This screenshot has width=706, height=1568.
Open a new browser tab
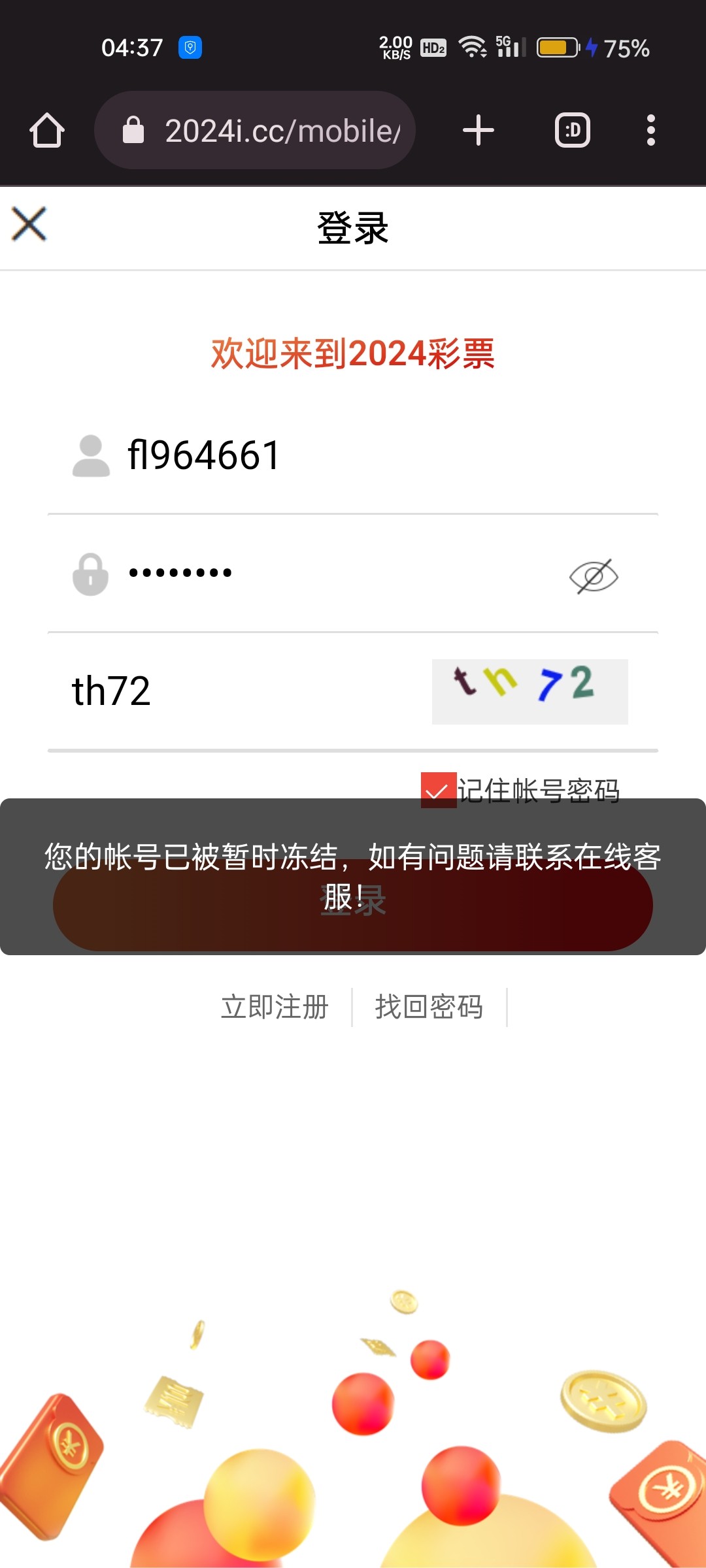click(478, 130)
